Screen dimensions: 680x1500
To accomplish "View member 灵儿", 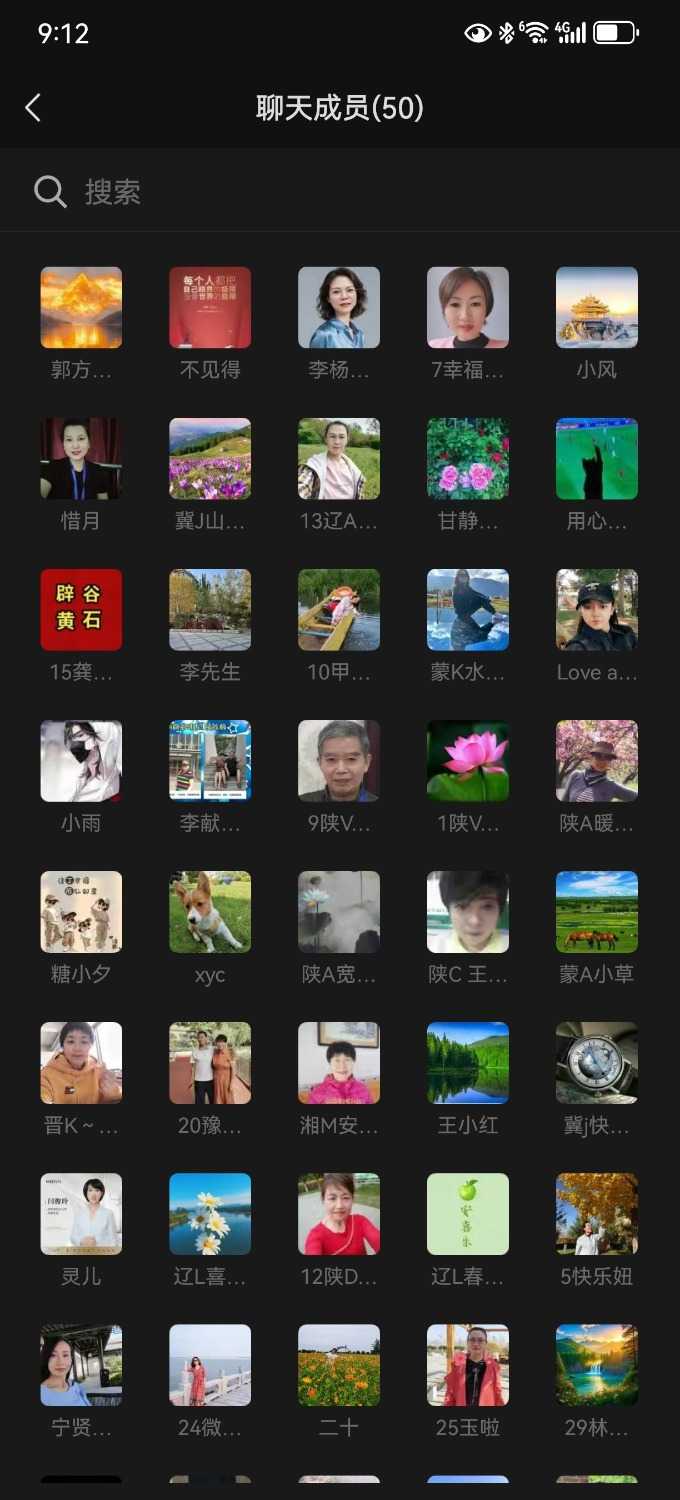I will click(81, 1214).
